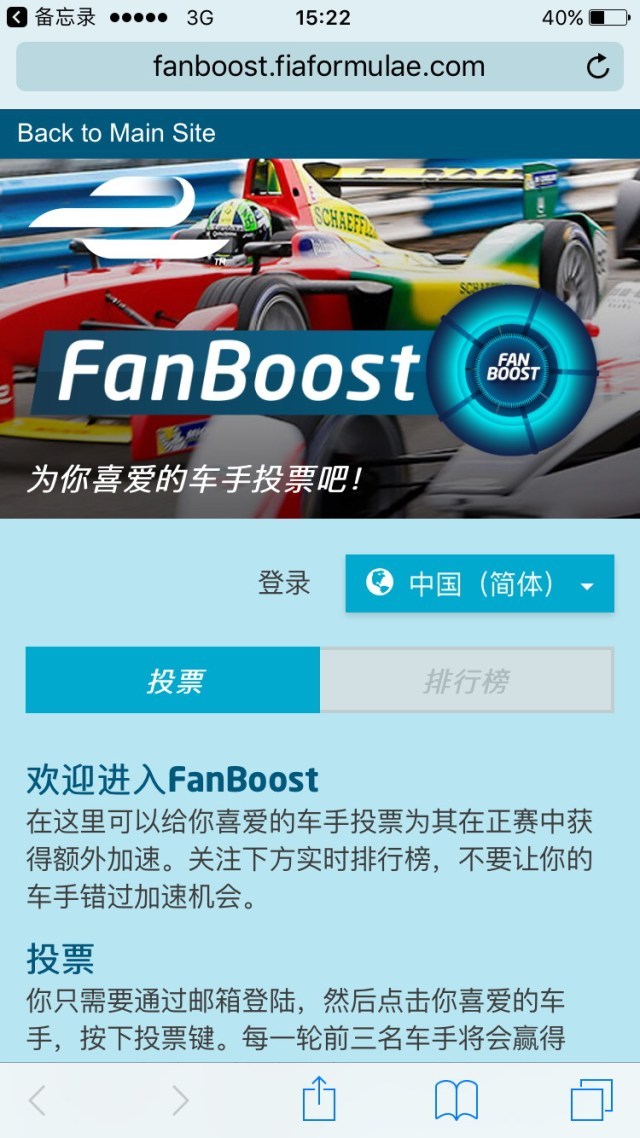
Task: Show all open Safari tabs
Action: tap(591, 1101)
